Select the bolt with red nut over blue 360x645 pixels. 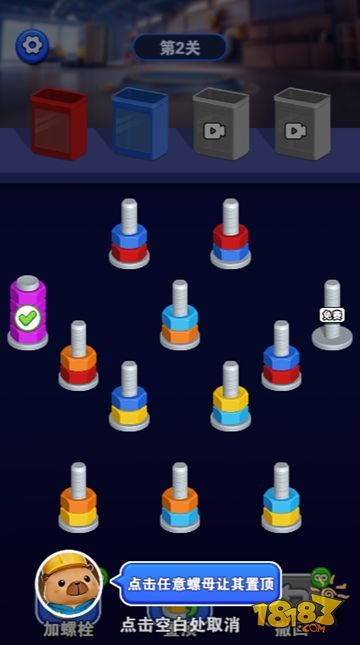[x=230, y=234]
